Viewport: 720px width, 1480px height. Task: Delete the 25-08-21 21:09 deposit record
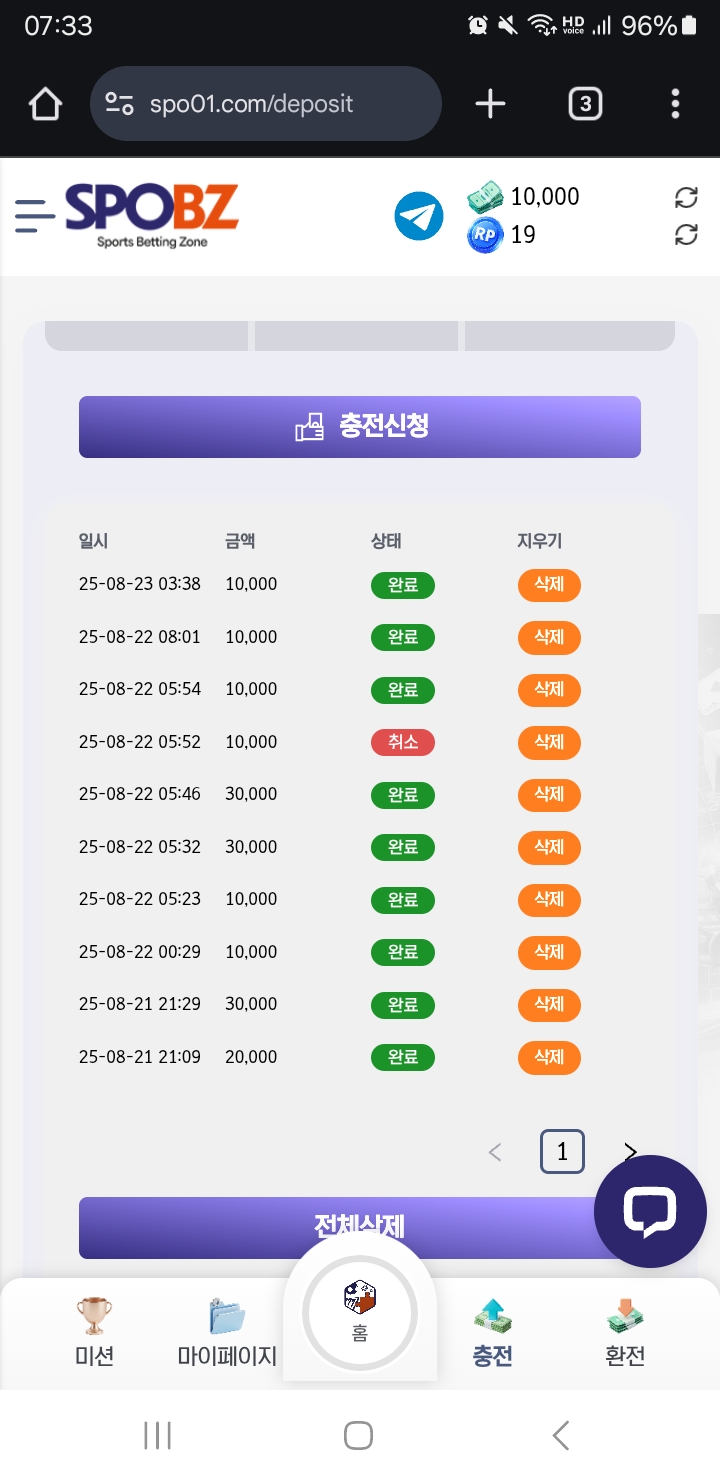tap(549, 1057)
